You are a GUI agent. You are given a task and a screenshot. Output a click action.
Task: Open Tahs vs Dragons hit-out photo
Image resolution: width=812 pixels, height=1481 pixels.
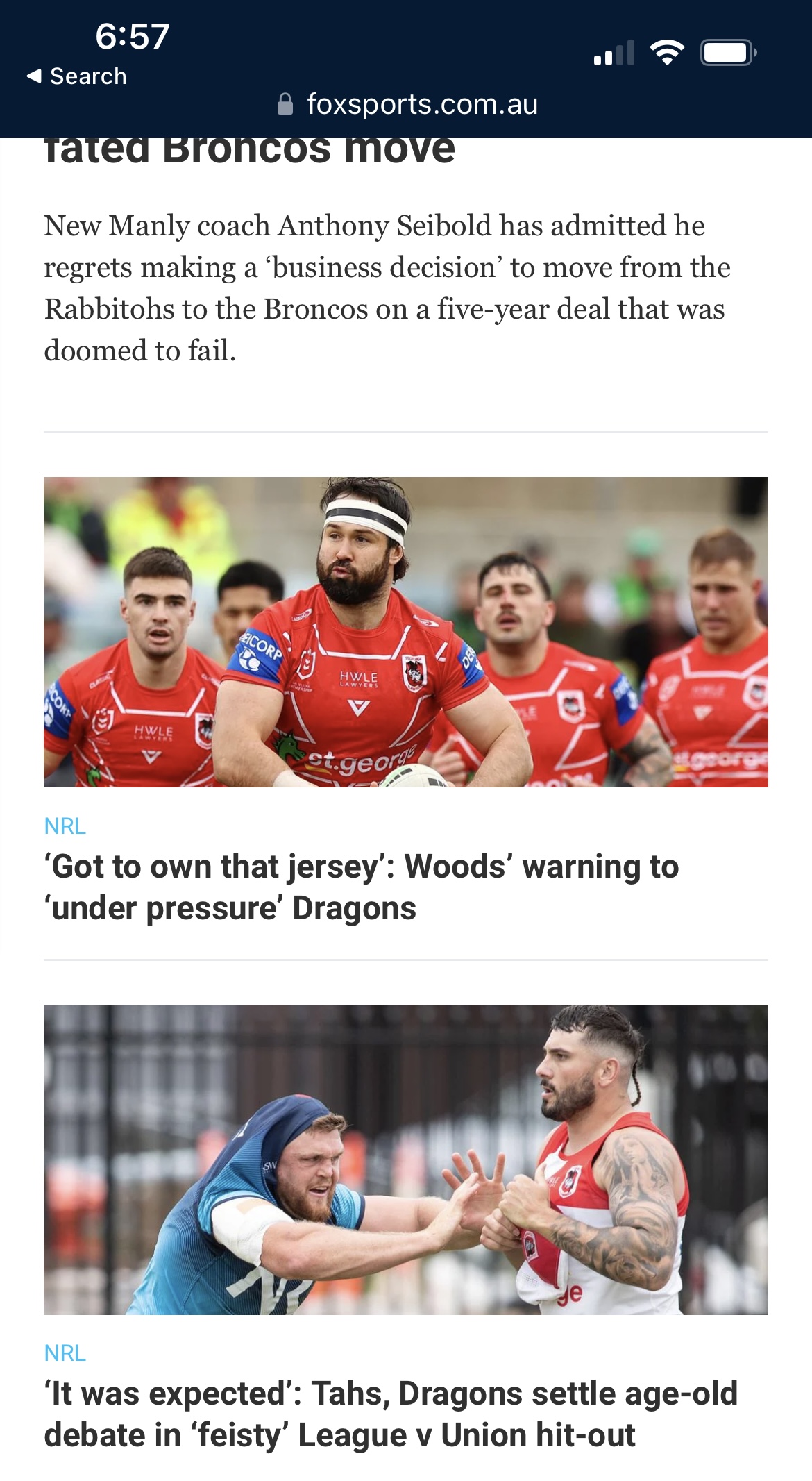pos(405,1159)
